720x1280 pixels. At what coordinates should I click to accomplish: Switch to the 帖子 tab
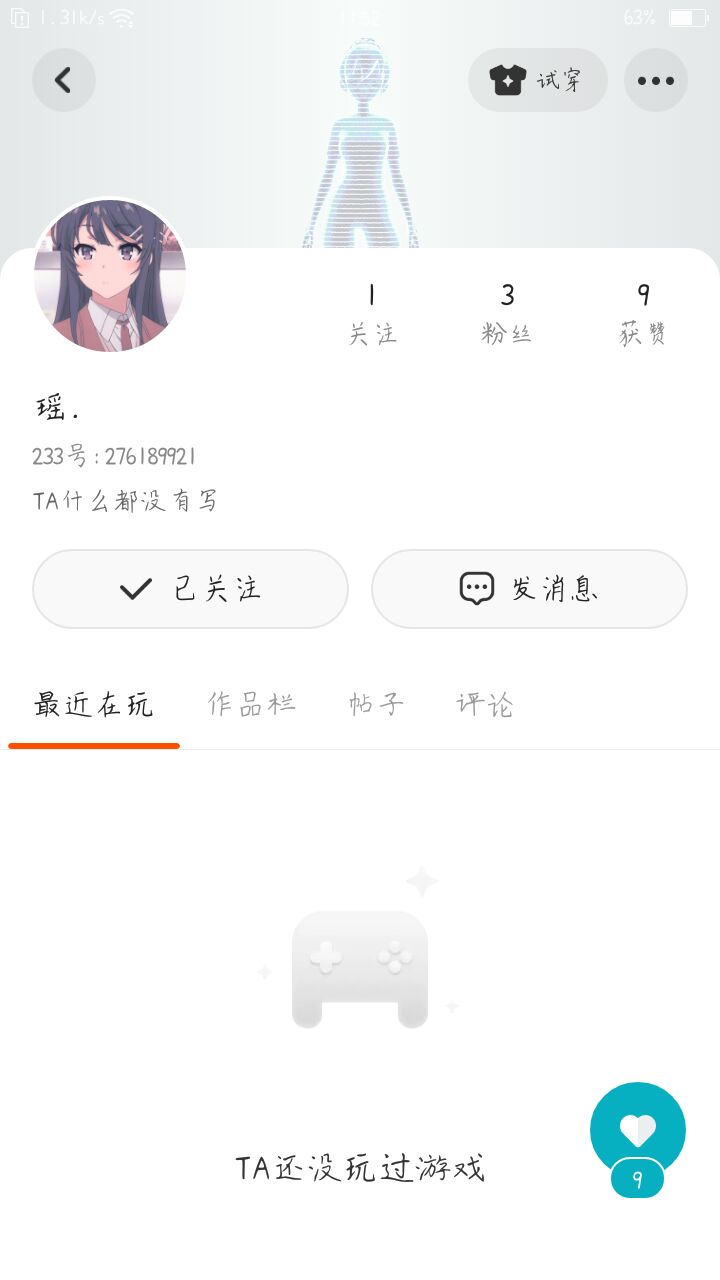click(376, 705)
